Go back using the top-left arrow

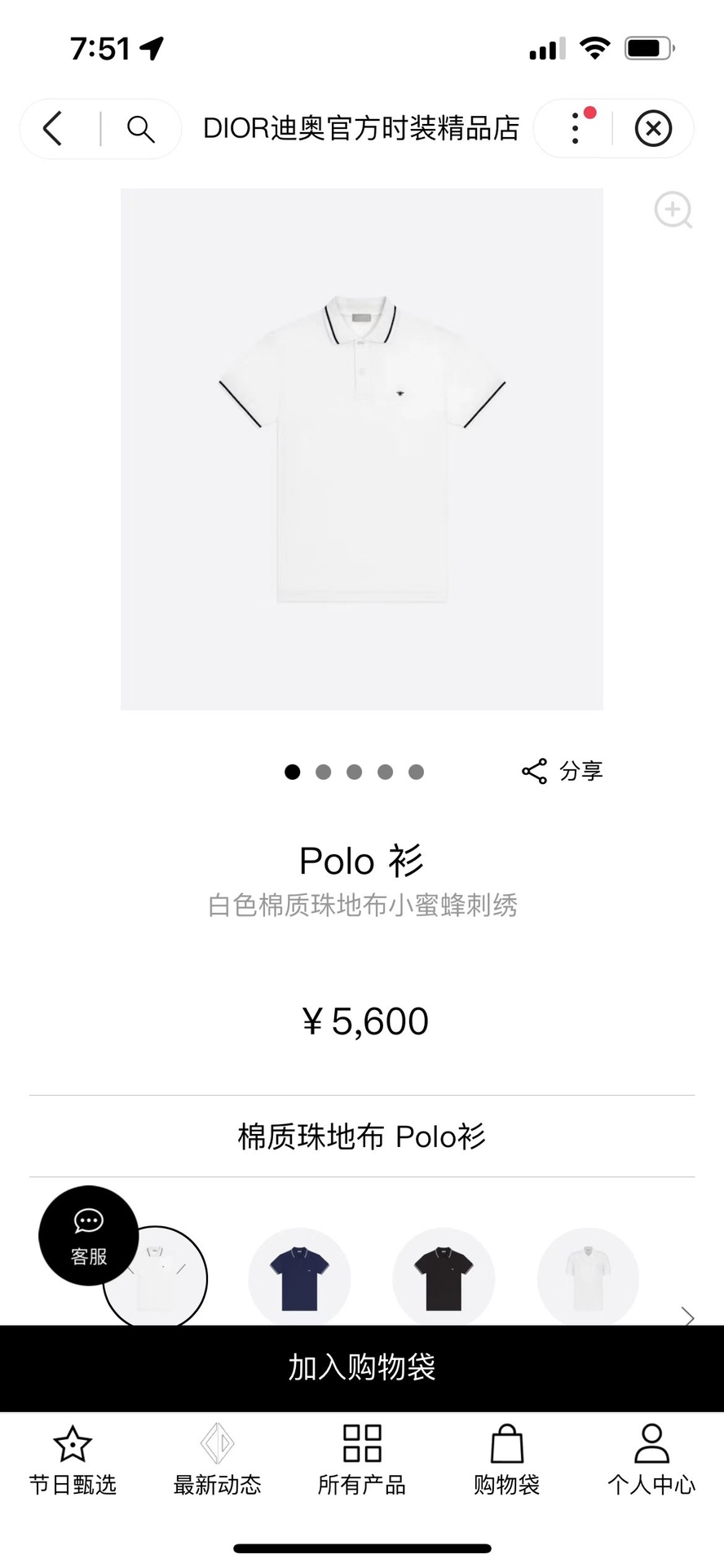pos(53,129)
